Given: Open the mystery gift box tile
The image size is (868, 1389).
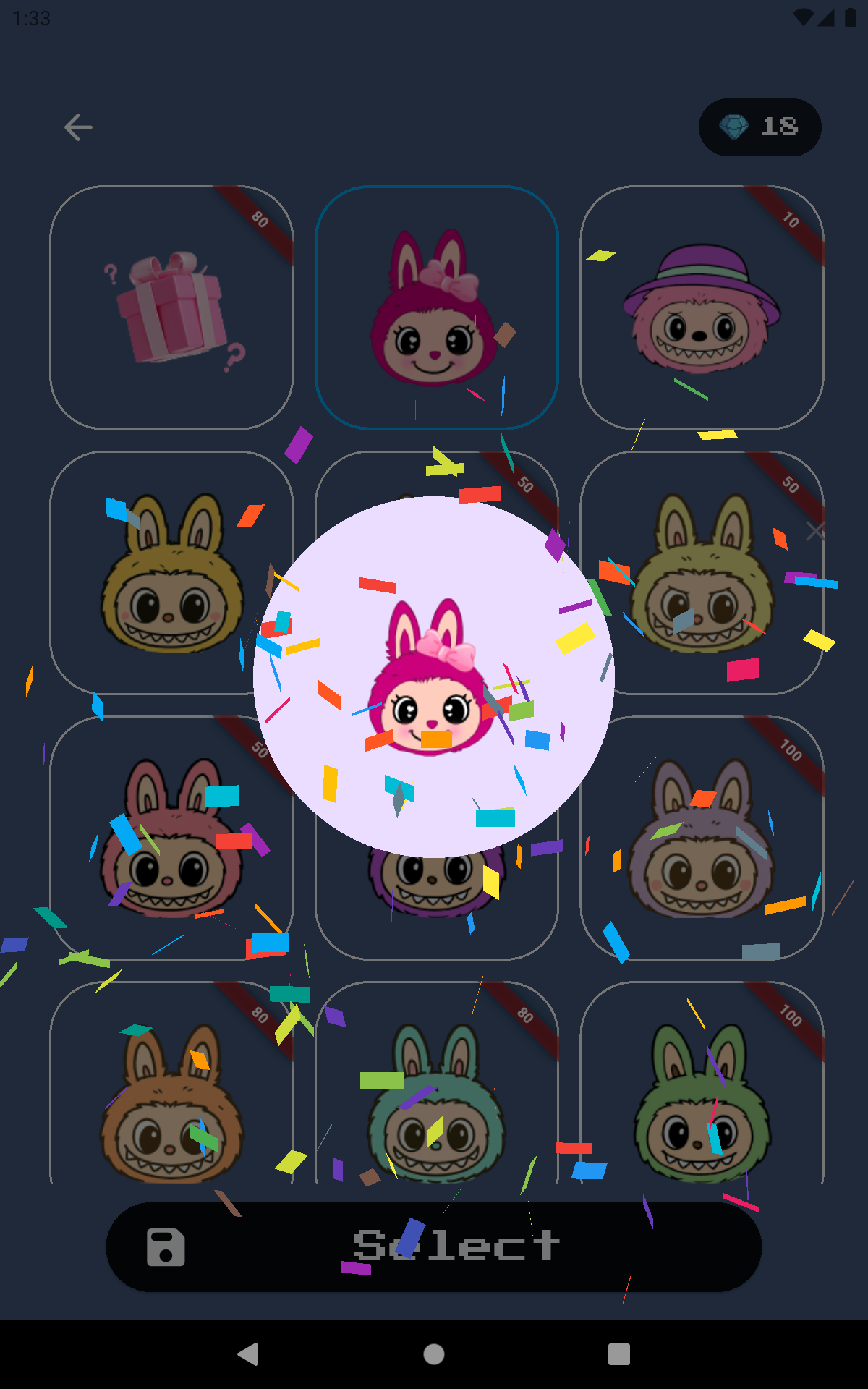Looking at the screenshot, I should (171, 307).
